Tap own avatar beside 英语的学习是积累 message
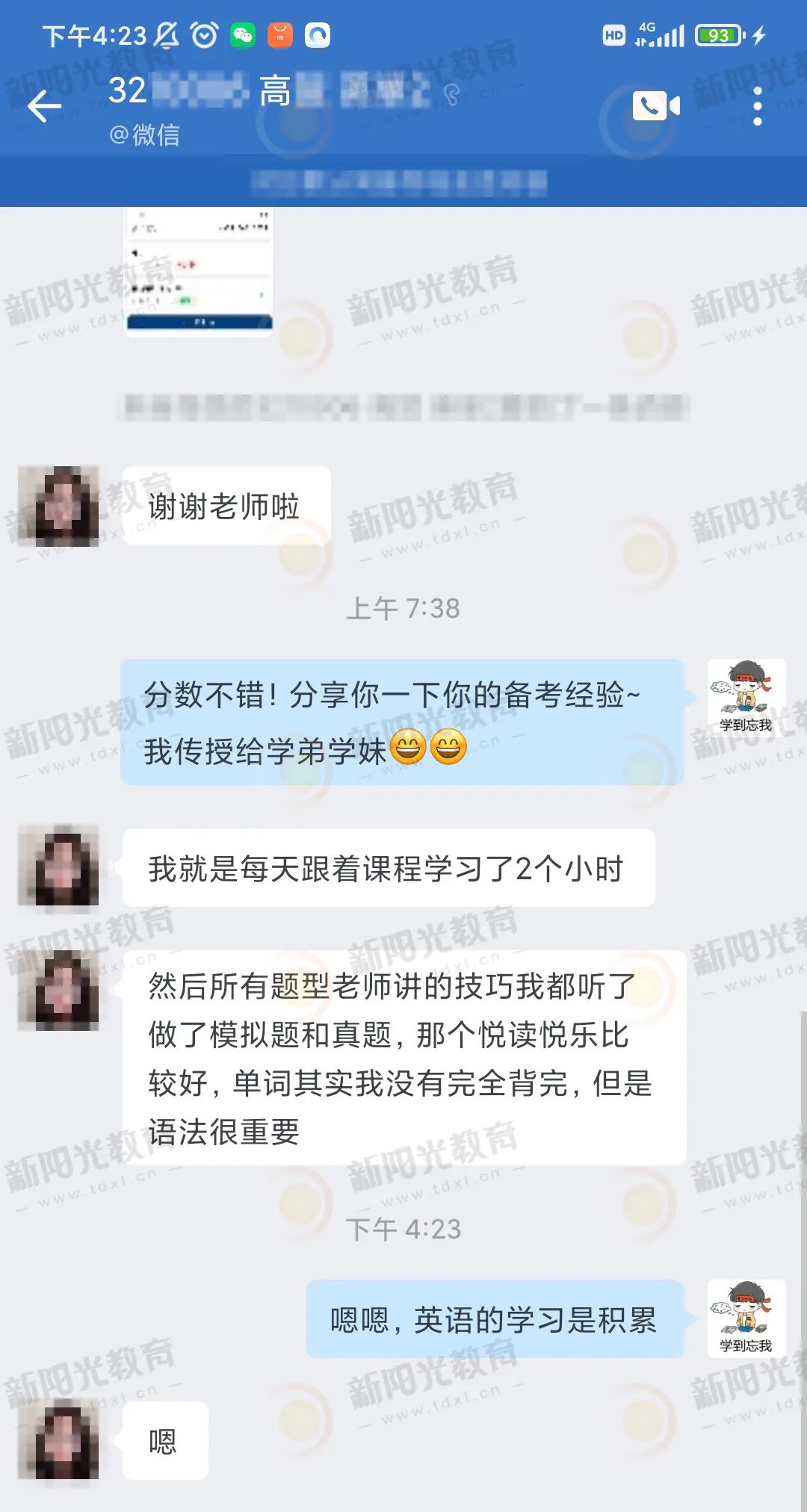The image size is (807, 1512). 746,1319
